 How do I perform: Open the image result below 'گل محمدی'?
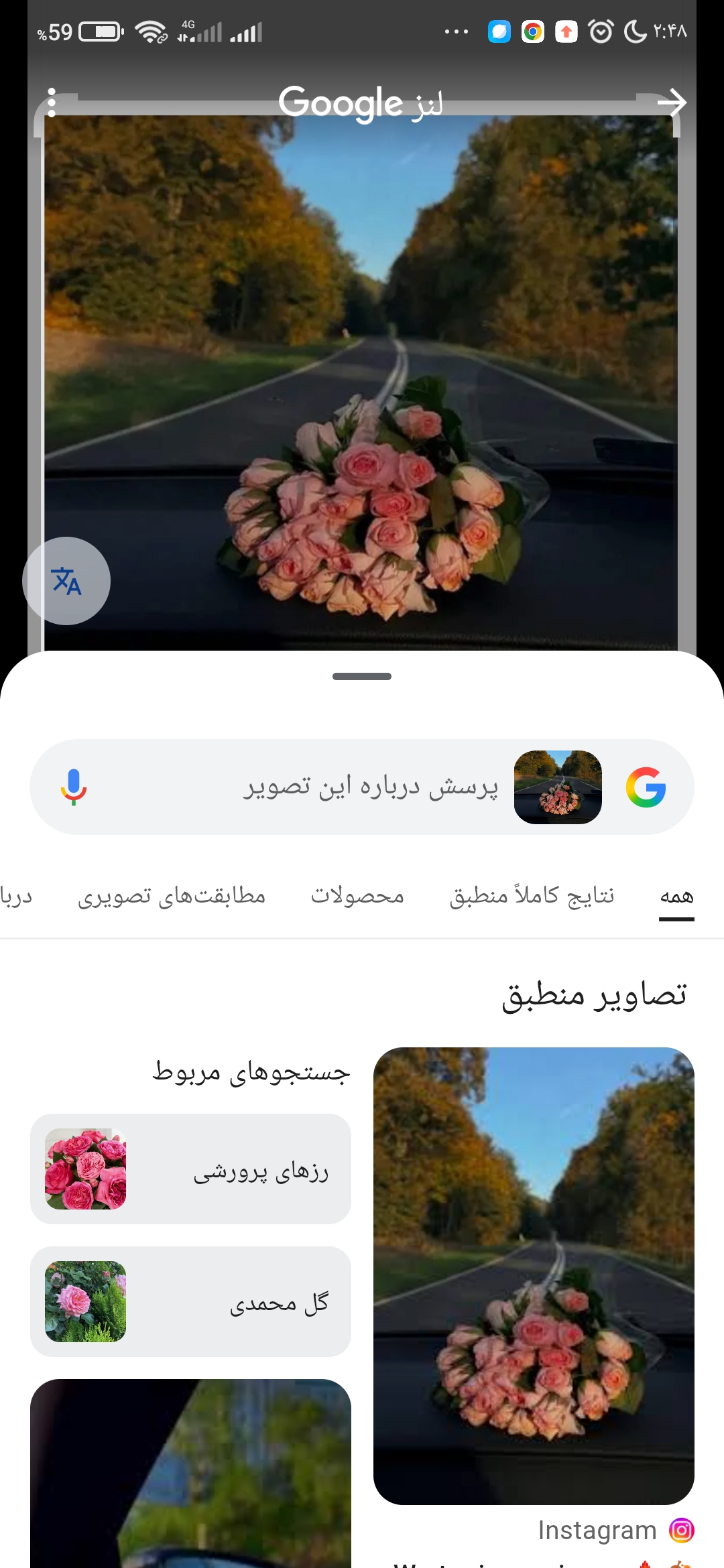[x=191, y=1474]
